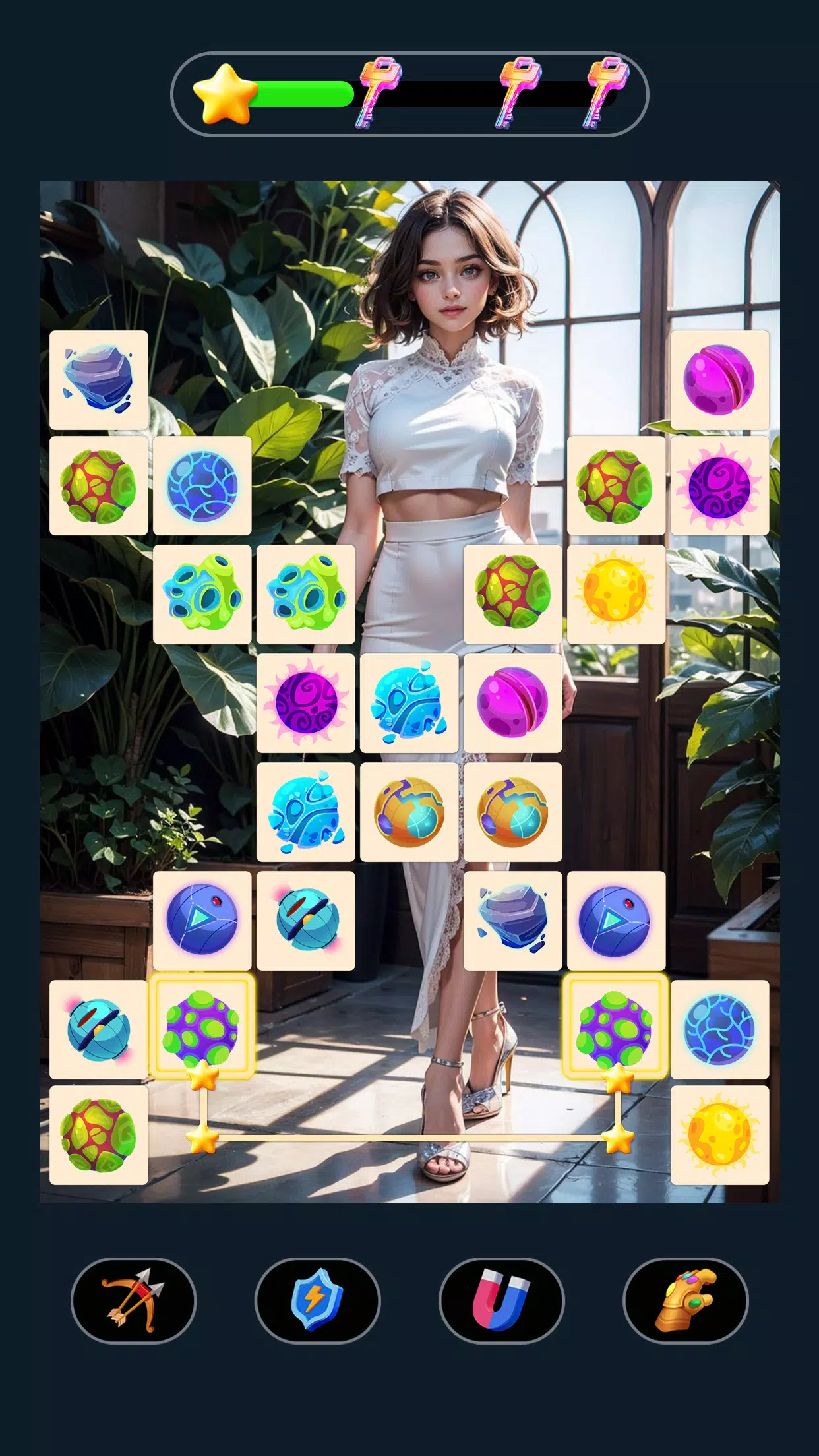Use the bow and arrow power-up
The image size is (819, 1456).
point(133,1300)
